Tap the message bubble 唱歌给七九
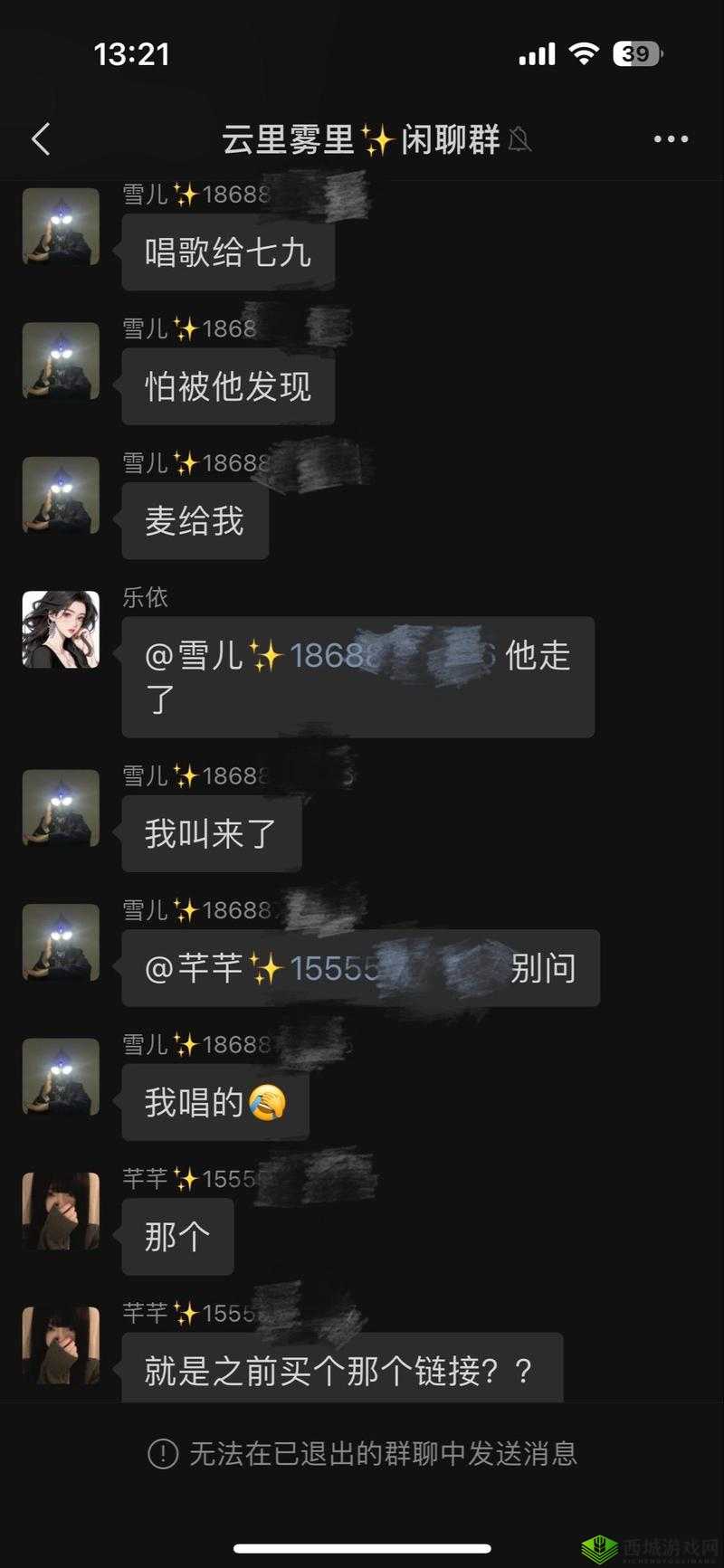724x1568 pixels. pos(227,253)
